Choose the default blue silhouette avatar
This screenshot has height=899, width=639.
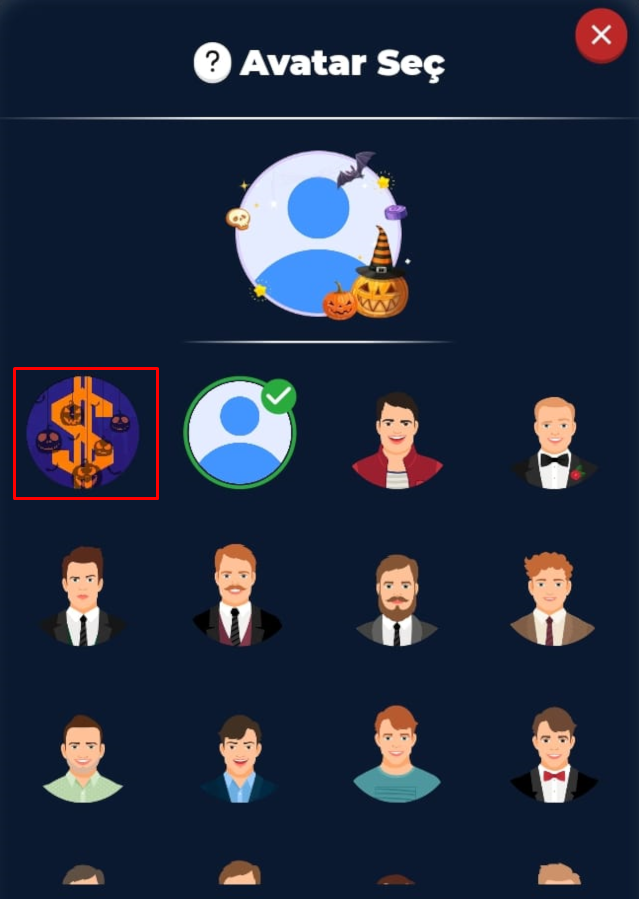pyautogui.click(x=240, y=433)
